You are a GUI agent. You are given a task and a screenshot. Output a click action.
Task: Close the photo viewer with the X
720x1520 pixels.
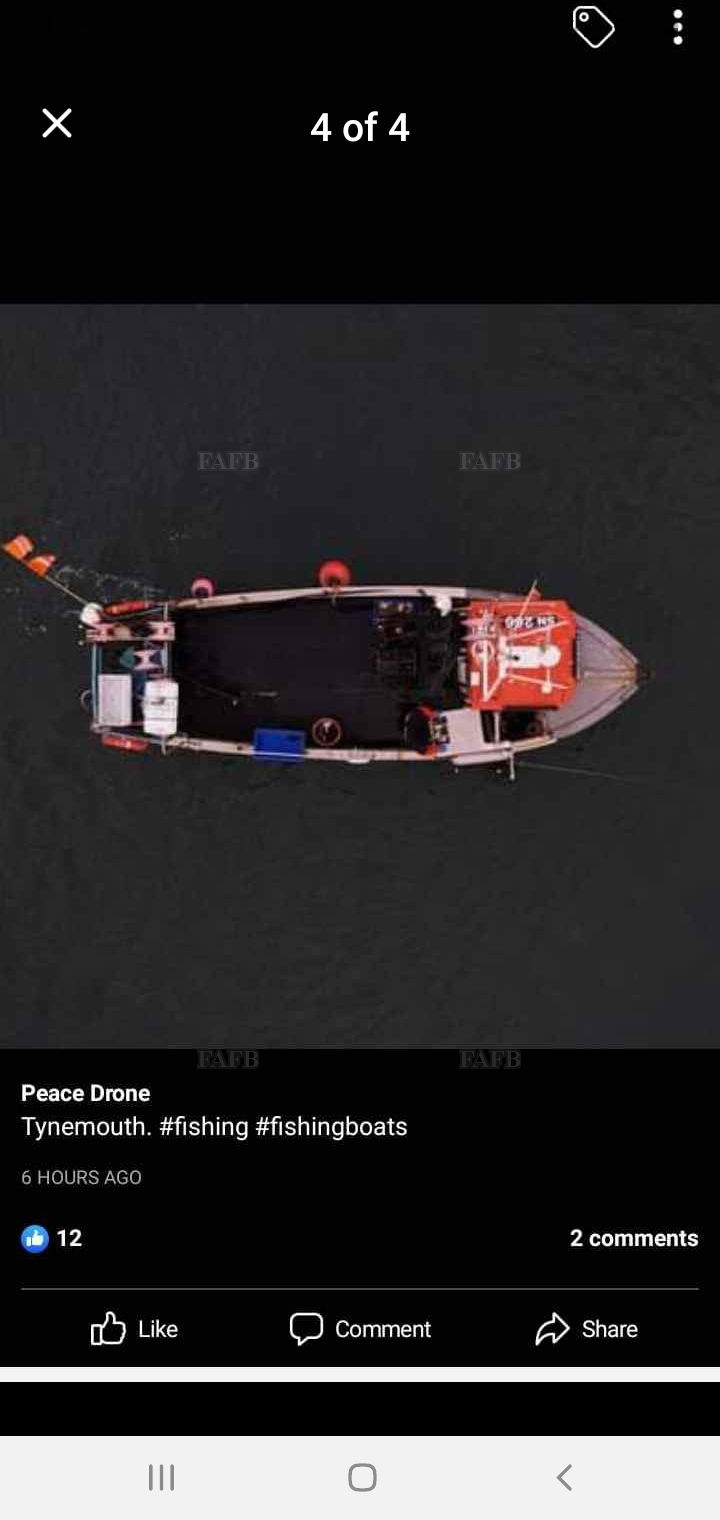(x=57, y=123)
